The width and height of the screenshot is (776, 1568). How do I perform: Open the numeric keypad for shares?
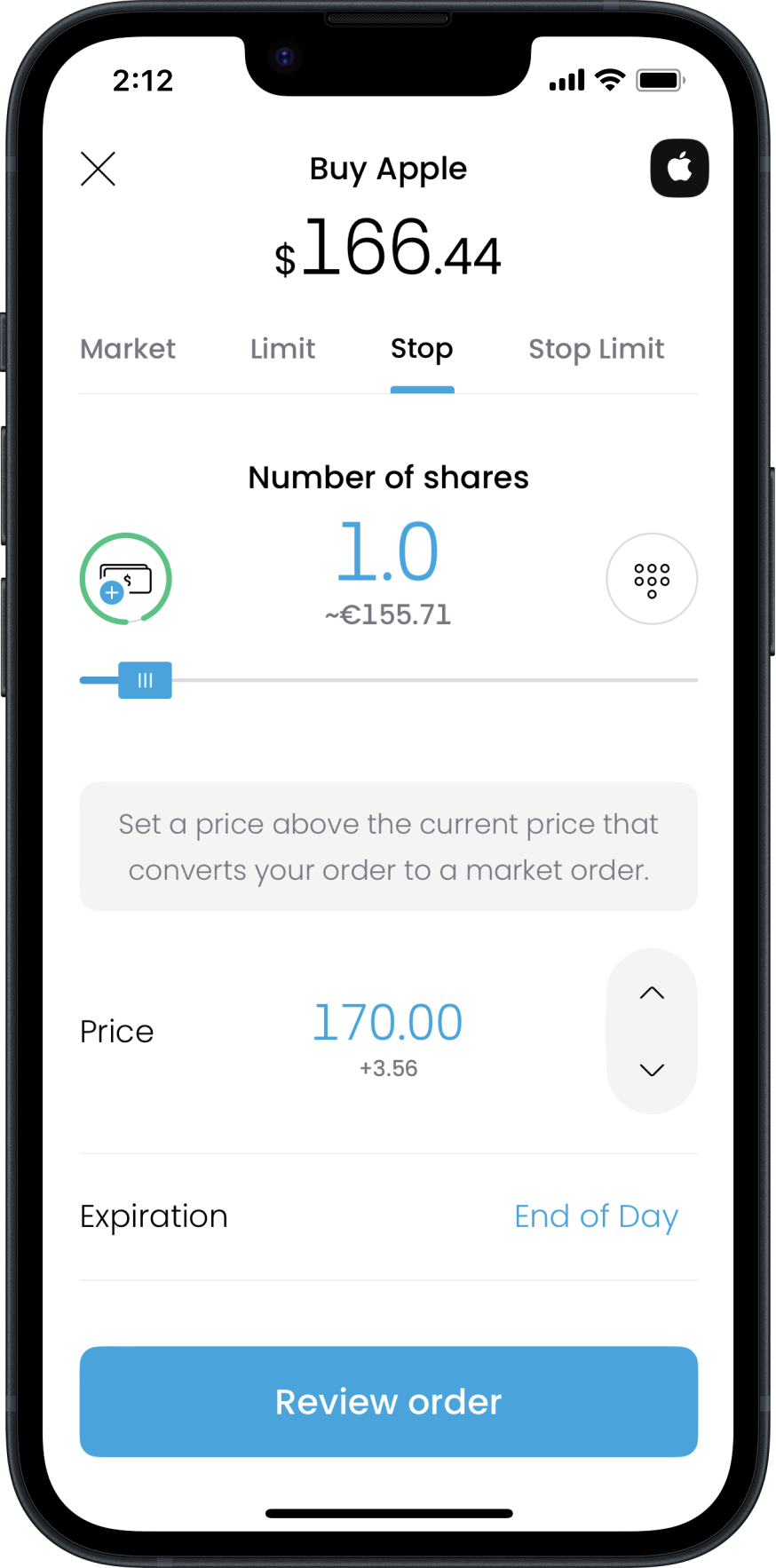click(652, 579)
